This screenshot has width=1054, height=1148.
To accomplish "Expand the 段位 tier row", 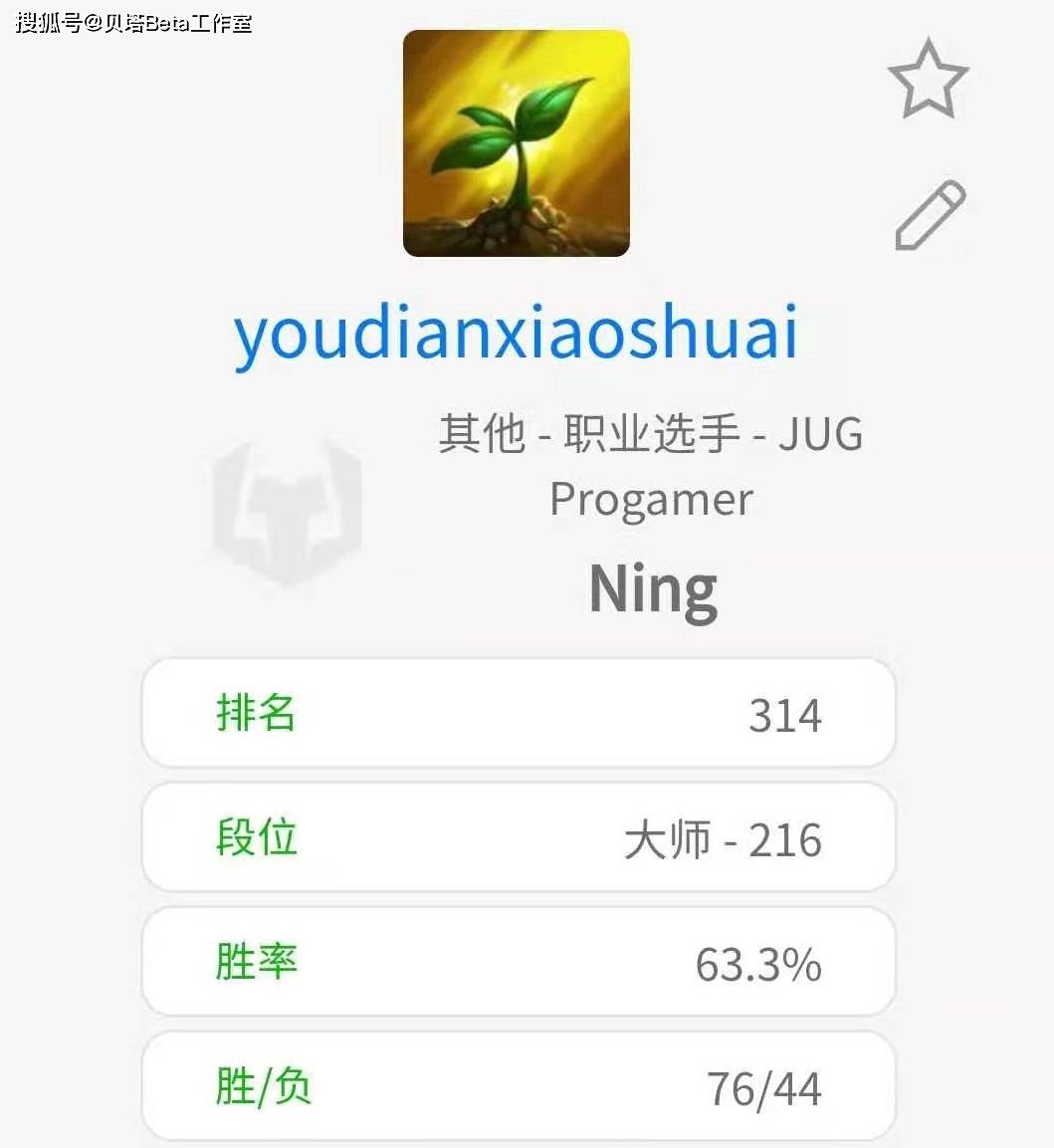I will click(519, 837).
